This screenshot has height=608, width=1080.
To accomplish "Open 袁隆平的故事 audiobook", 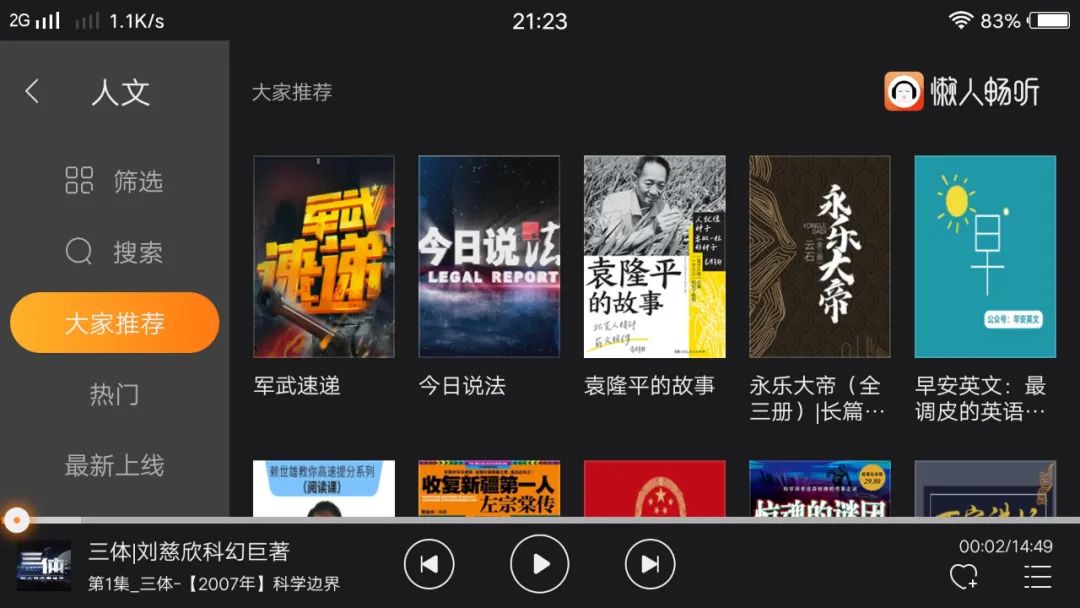I will [654, 257].
